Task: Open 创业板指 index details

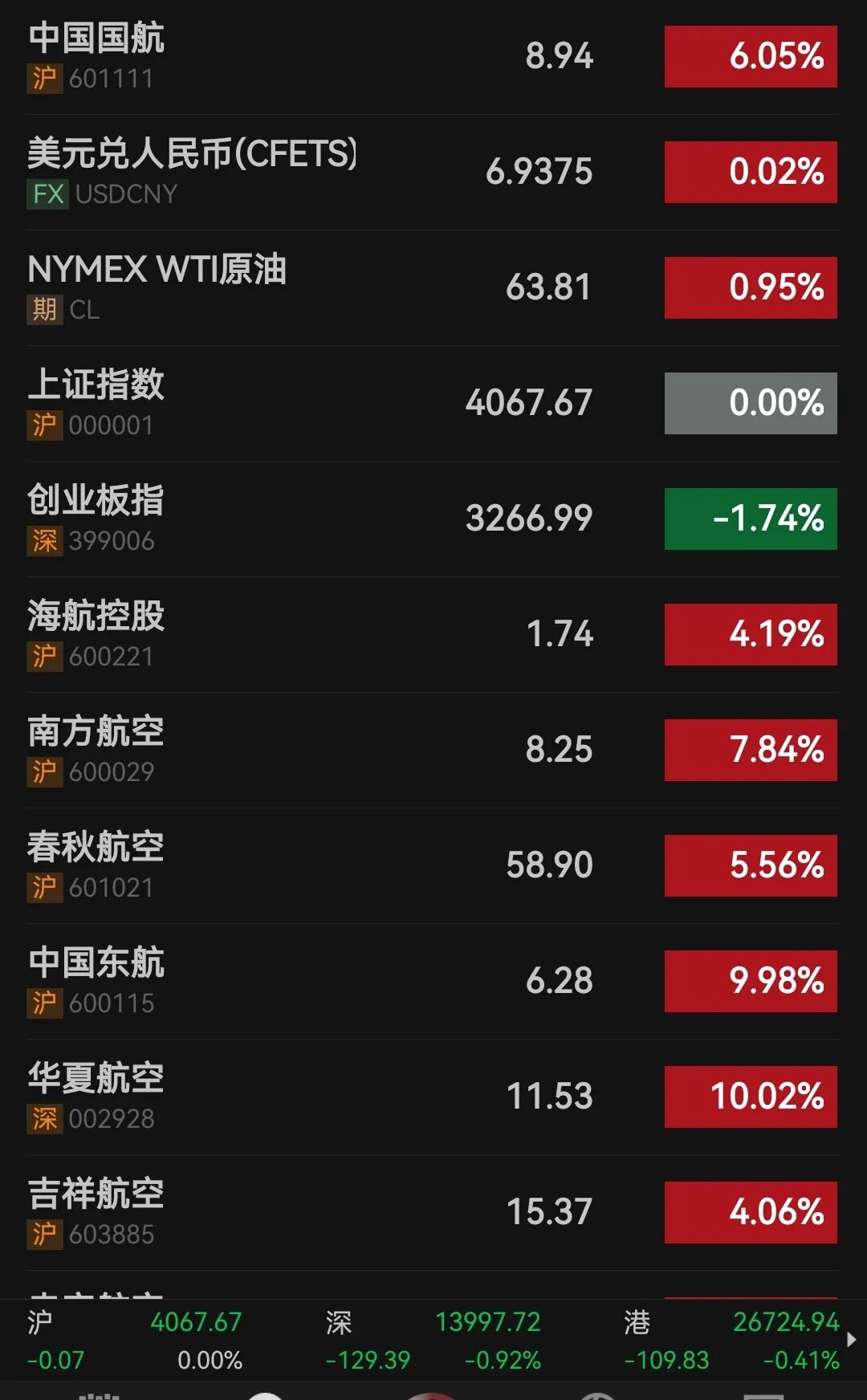Action: click(x=321, y=519)
